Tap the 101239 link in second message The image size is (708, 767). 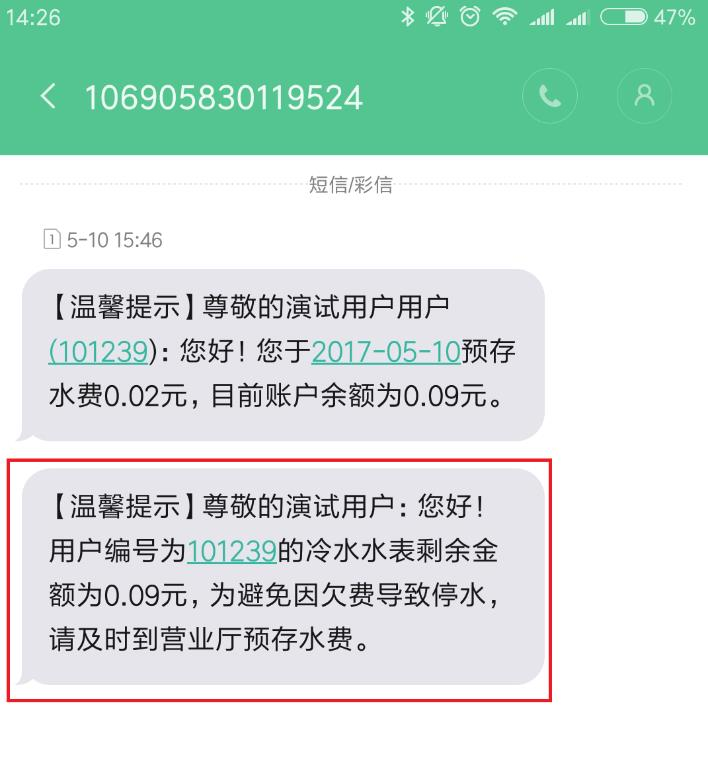click(231, 550)
